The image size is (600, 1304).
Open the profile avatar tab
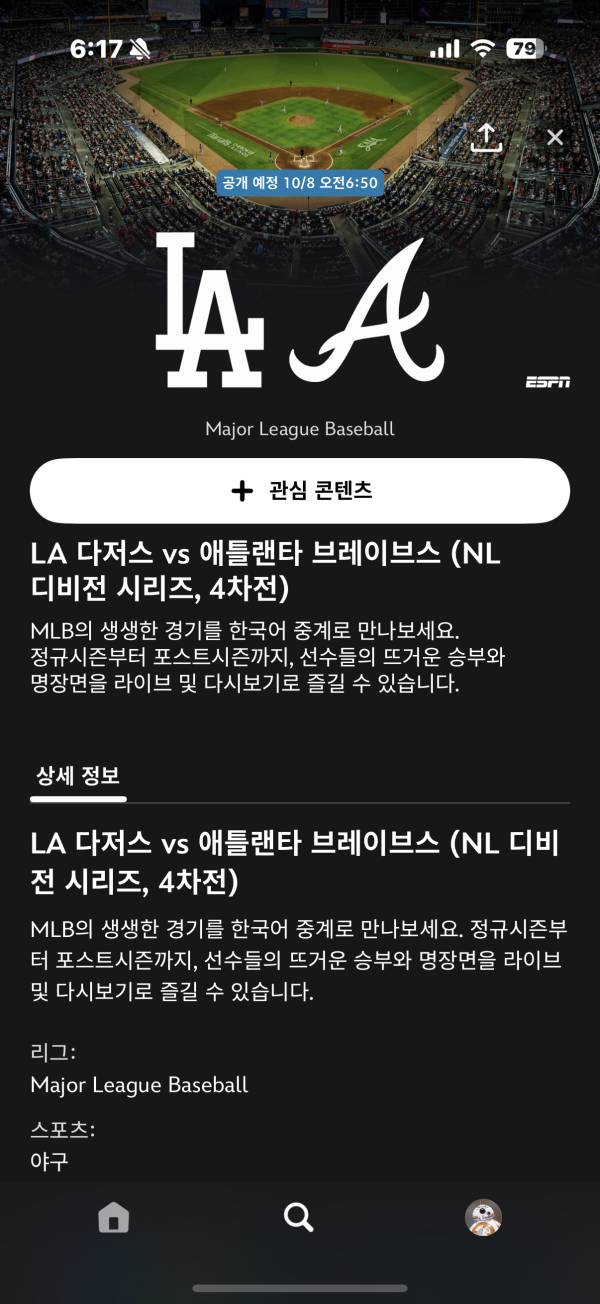[484, 1217]
